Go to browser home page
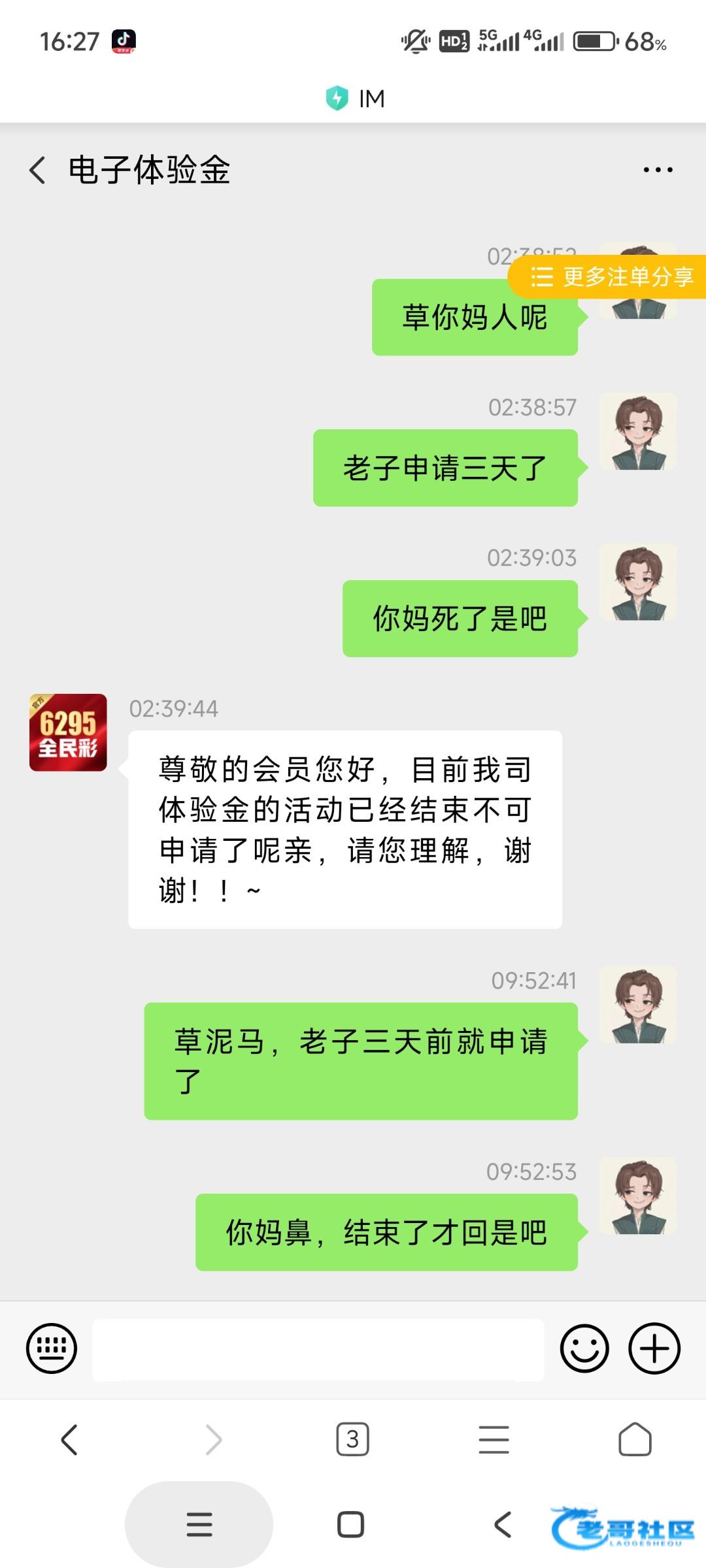Screen dimensions: 706x1568 [x=635, y=1440]
